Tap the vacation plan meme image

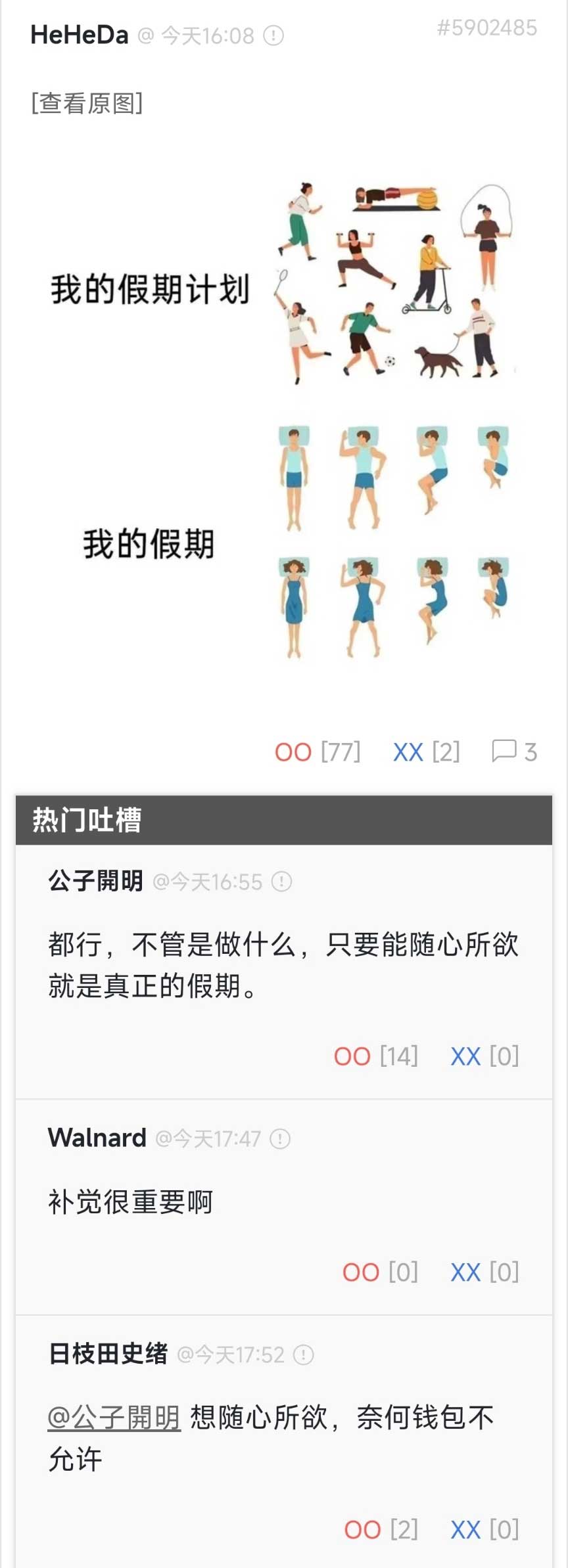[284, 420]
